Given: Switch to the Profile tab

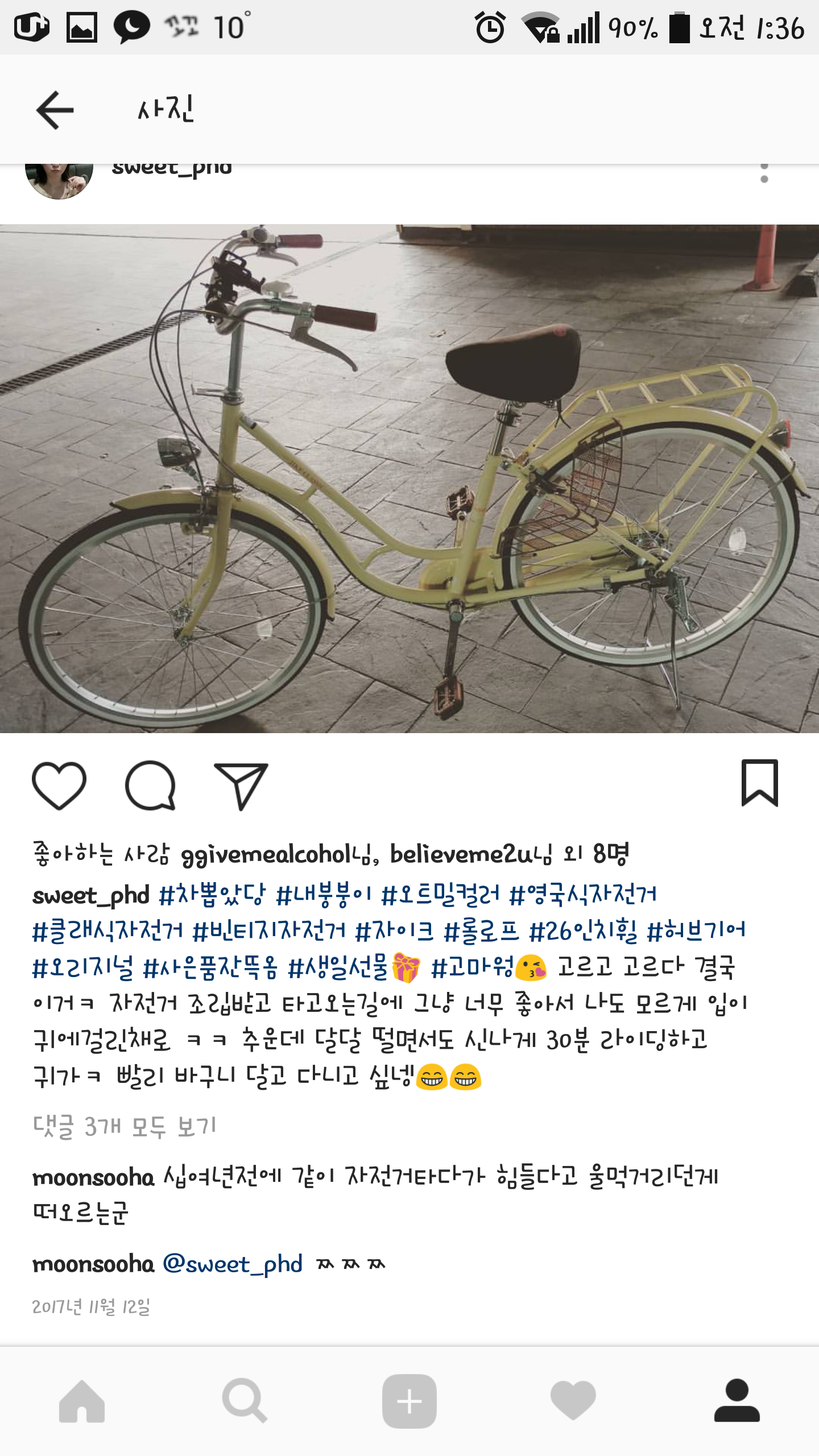Looking at the screenshot, I should click(x=737, y=1401).
